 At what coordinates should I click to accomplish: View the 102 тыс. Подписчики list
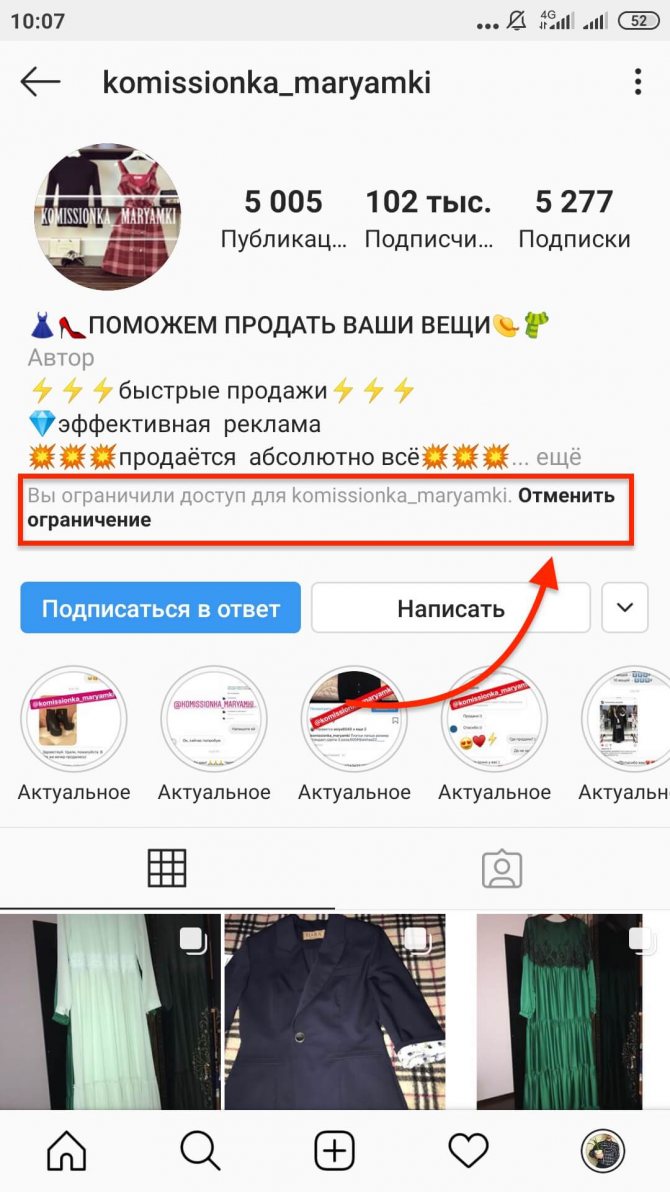pos(428,219)
